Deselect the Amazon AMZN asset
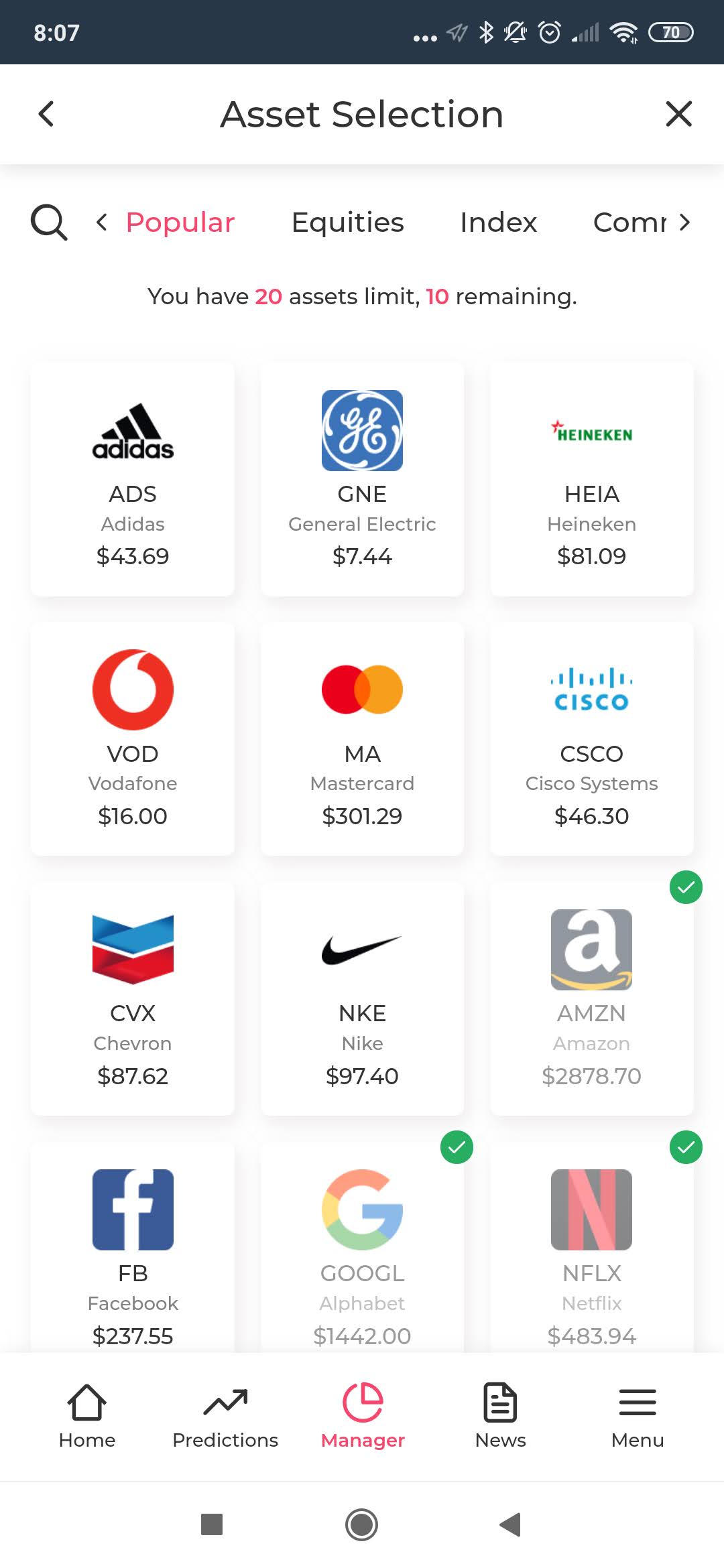Image resolution: width=724 pixels, height=1568 pixels. pyautogui.click(x=591, y=998)
